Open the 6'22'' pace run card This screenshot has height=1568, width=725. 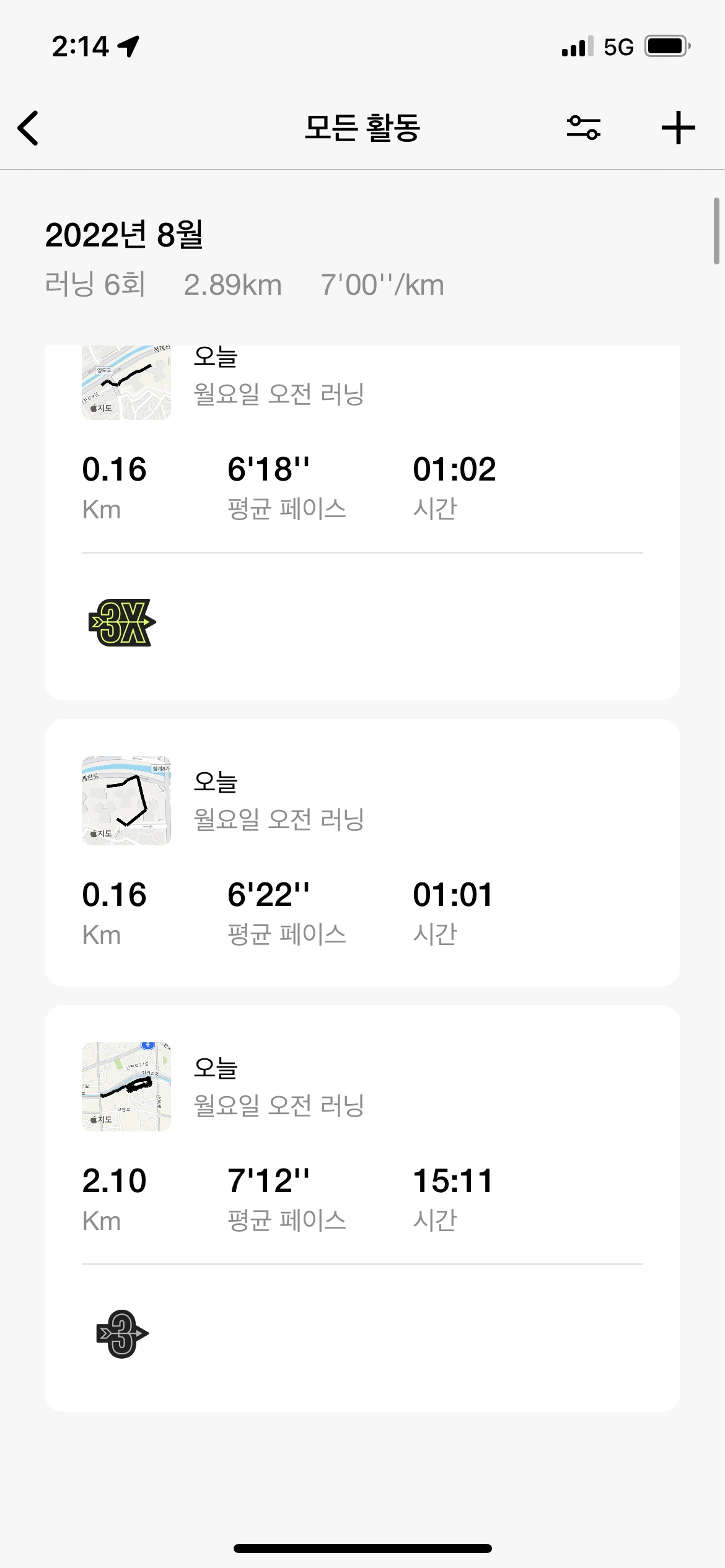[x=362, y=852]
